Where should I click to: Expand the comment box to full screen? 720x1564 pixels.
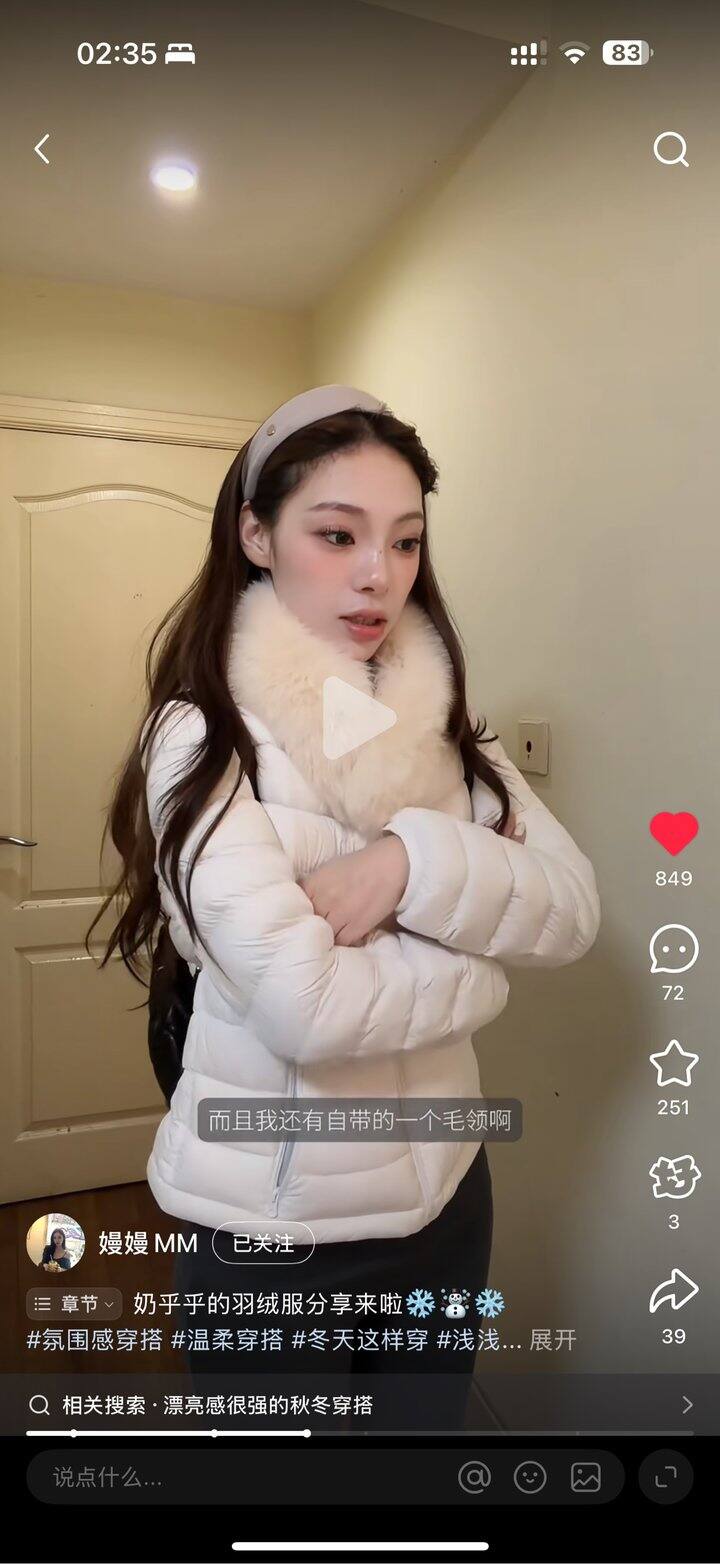coord(667,1477)
